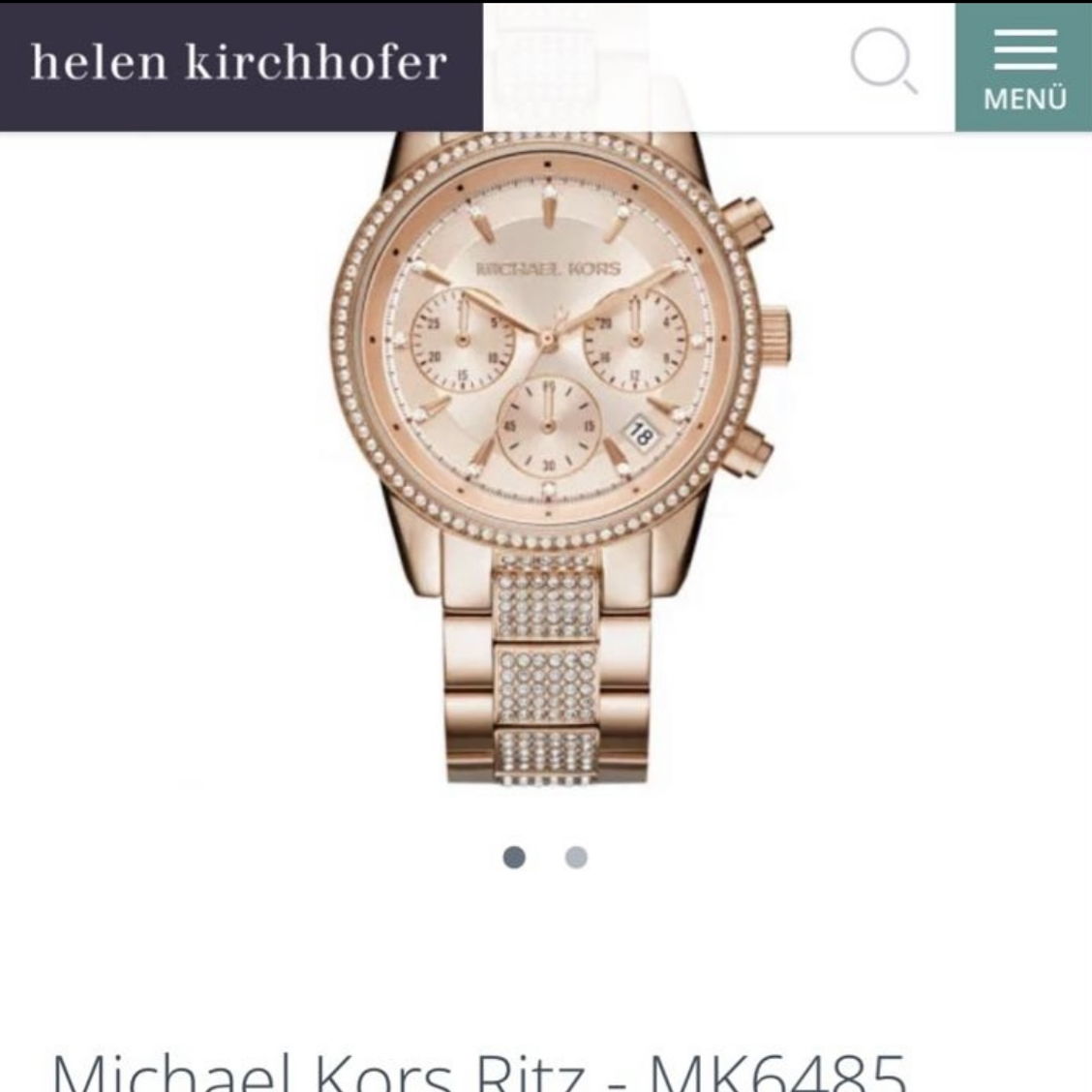Screen dimensions: 1092x1092
Task: Open the MENÜ hamburger menu
Action: (1024, 68)
